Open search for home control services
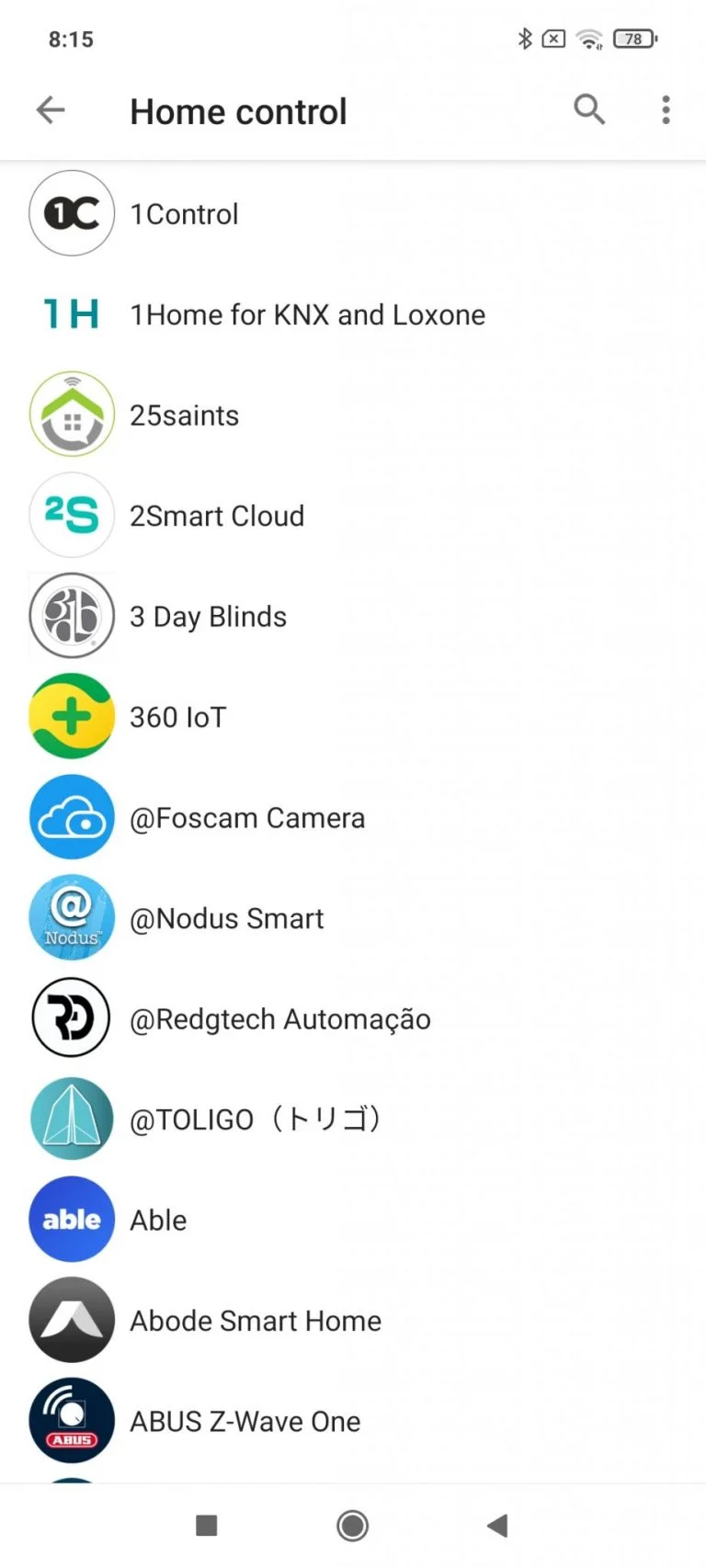Screen dimensions: 706x1568 pos(589,110)
